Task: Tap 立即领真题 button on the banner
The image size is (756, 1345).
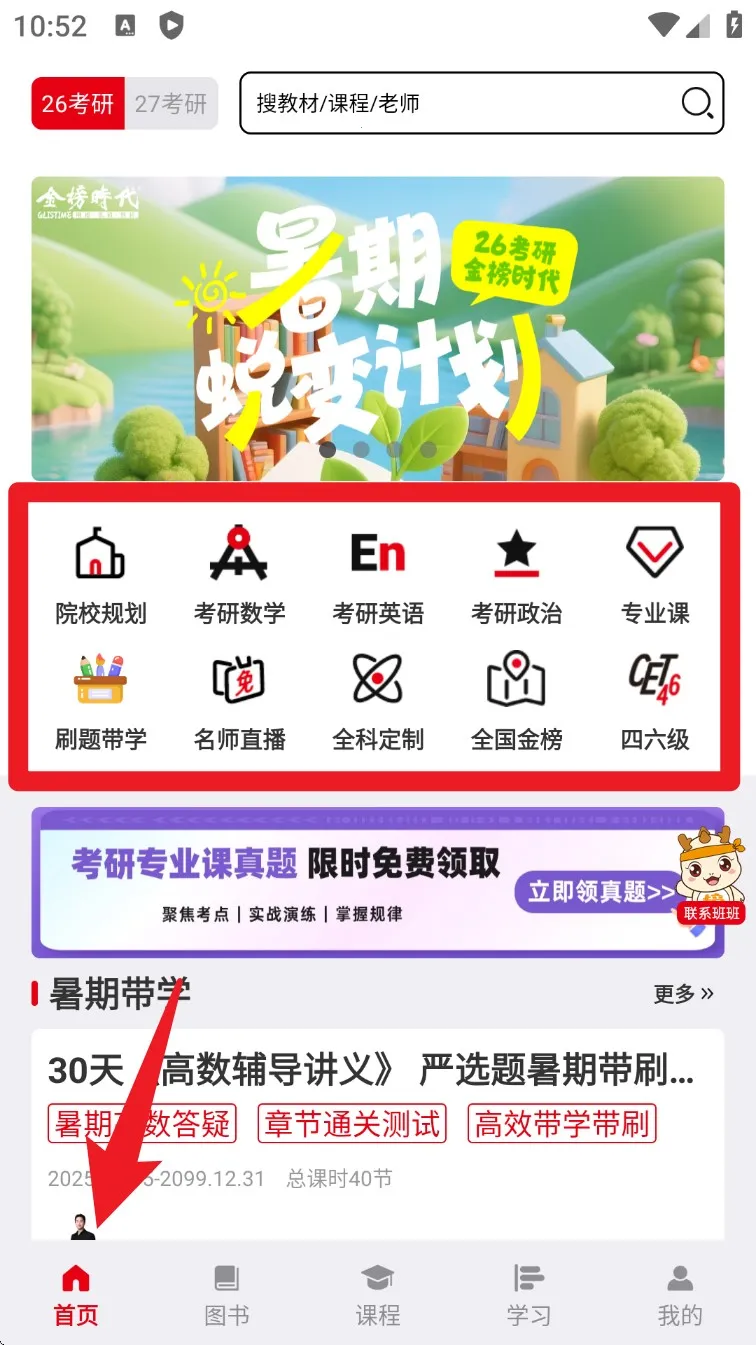Action: tap(598, 891)
